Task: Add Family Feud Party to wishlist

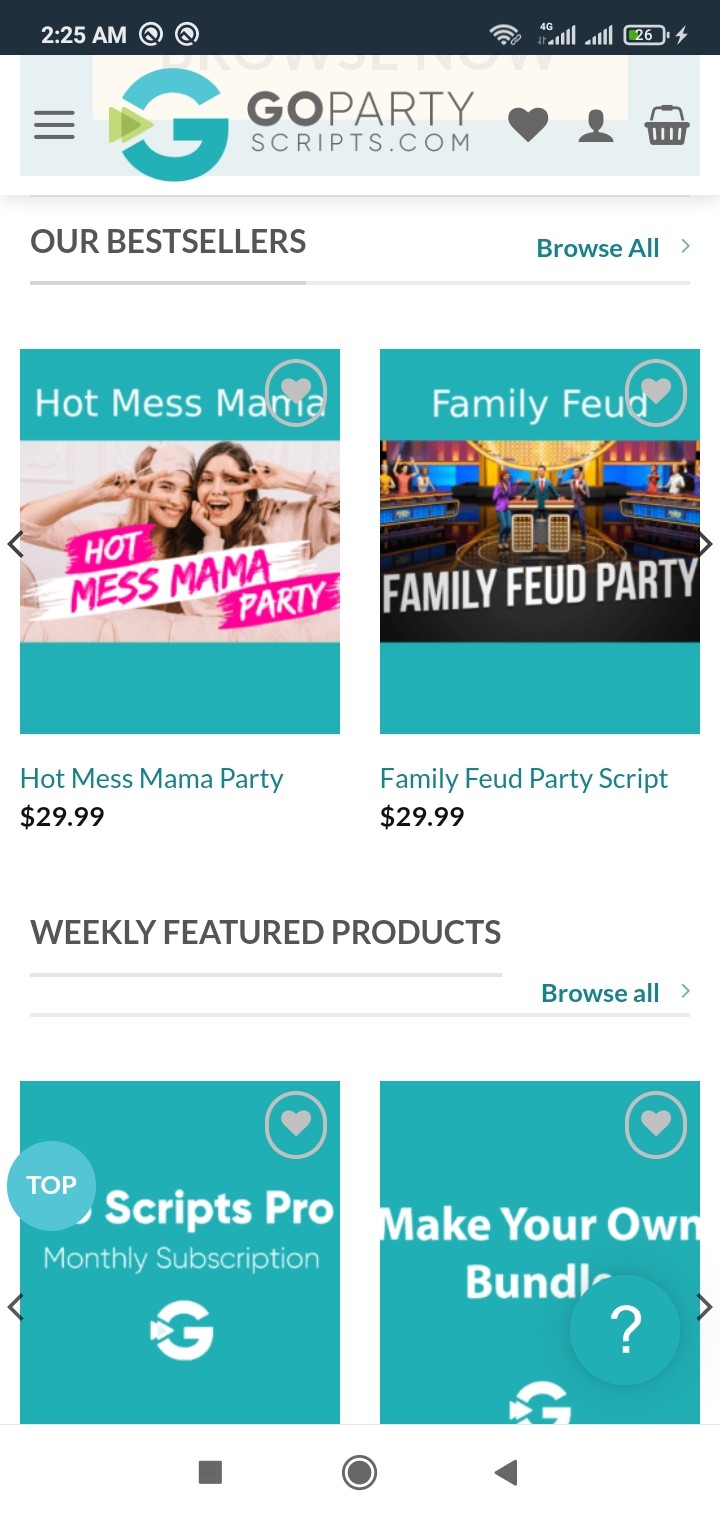Action: [x=656, y=392]
